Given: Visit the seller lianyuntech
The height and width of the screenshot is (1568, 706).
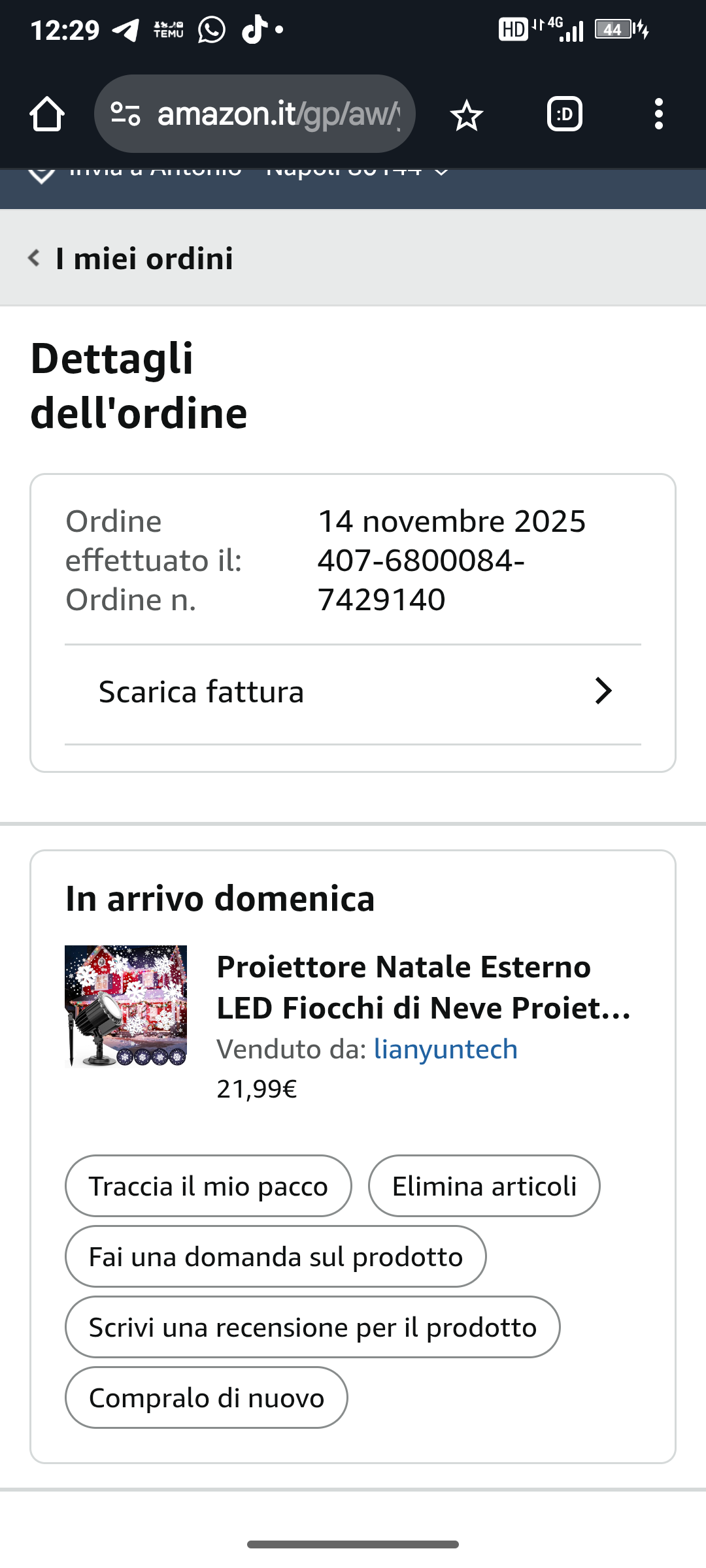Looking at the screenshot, I should [x=445, y=1049].
